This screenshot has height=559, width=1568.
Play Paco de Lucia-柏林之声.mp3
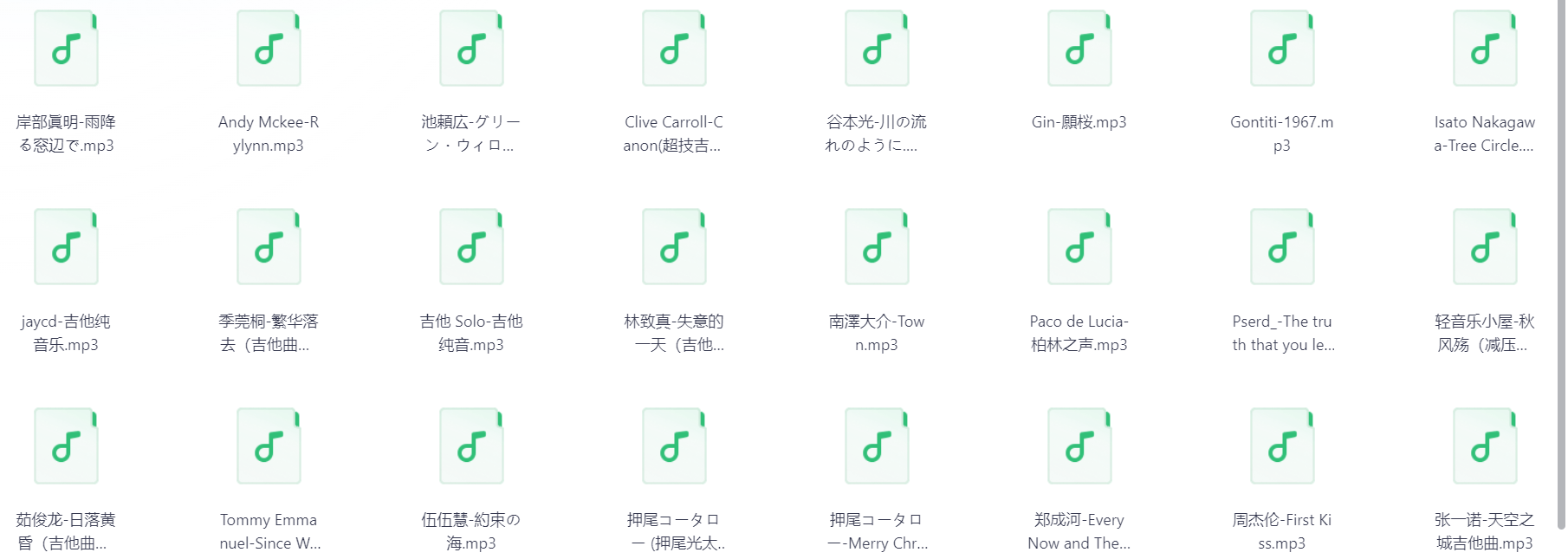click(x=1079, y=248)
